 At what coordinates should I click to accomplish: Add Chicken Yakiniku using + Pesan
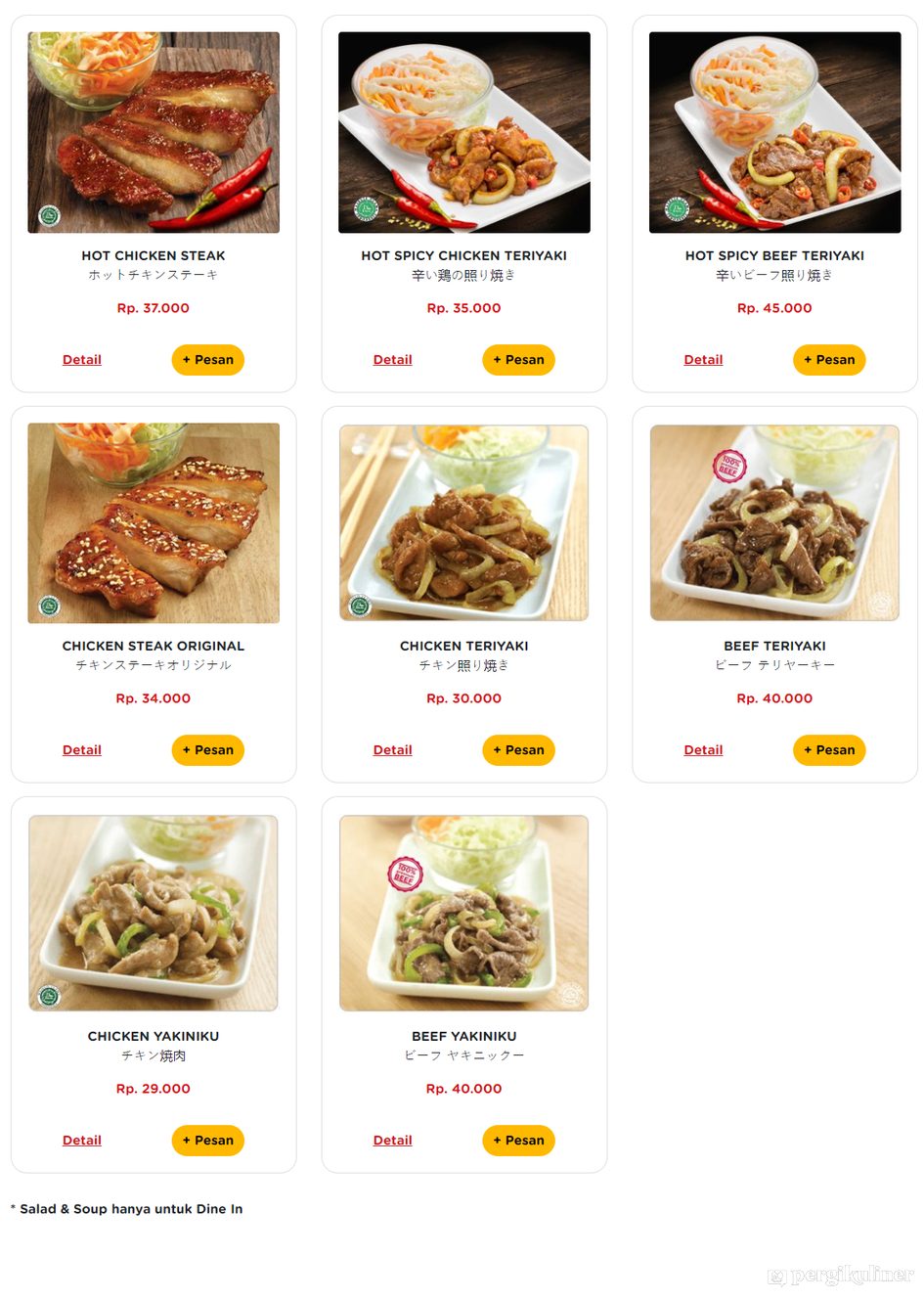tap(207, 1141)
